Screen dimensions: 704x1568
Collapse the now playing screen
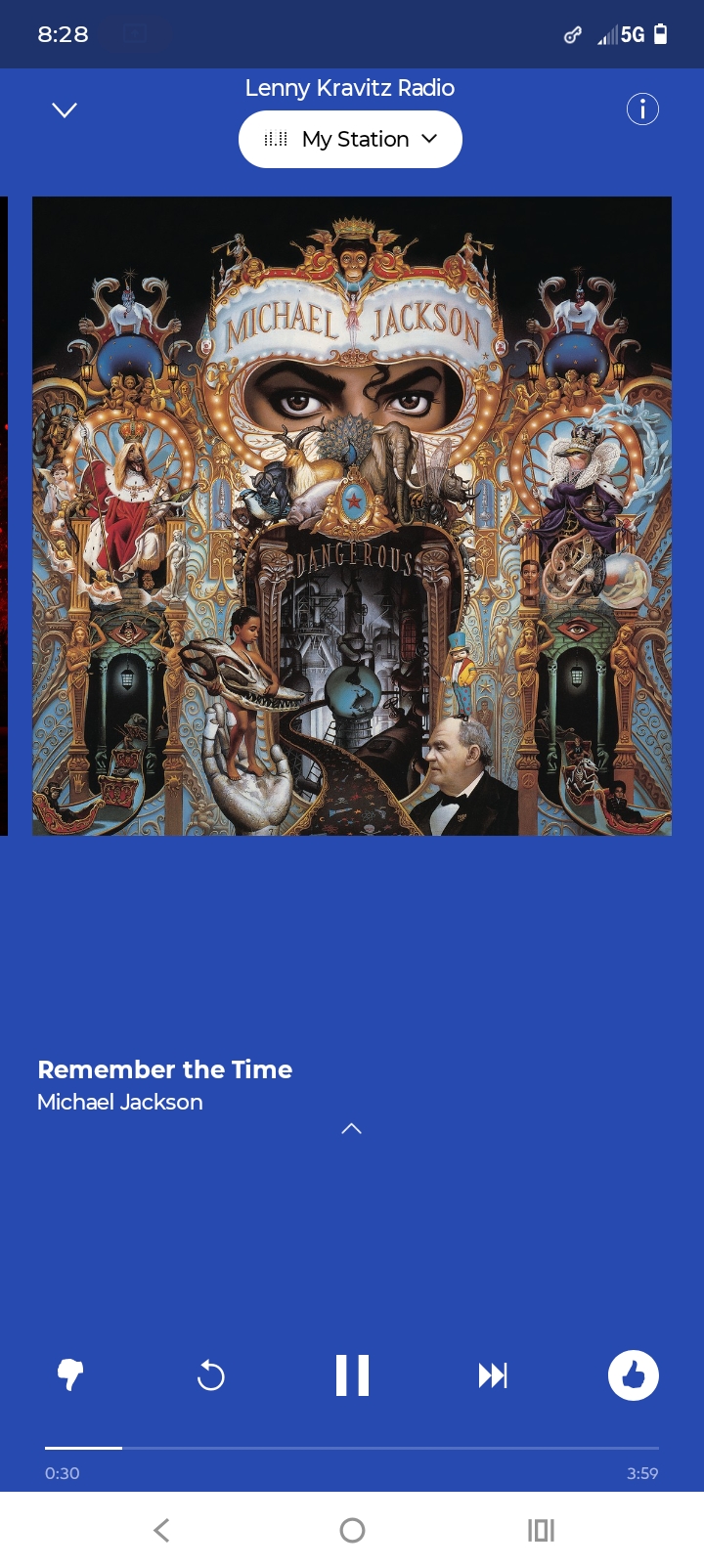(x=65, y=110)
